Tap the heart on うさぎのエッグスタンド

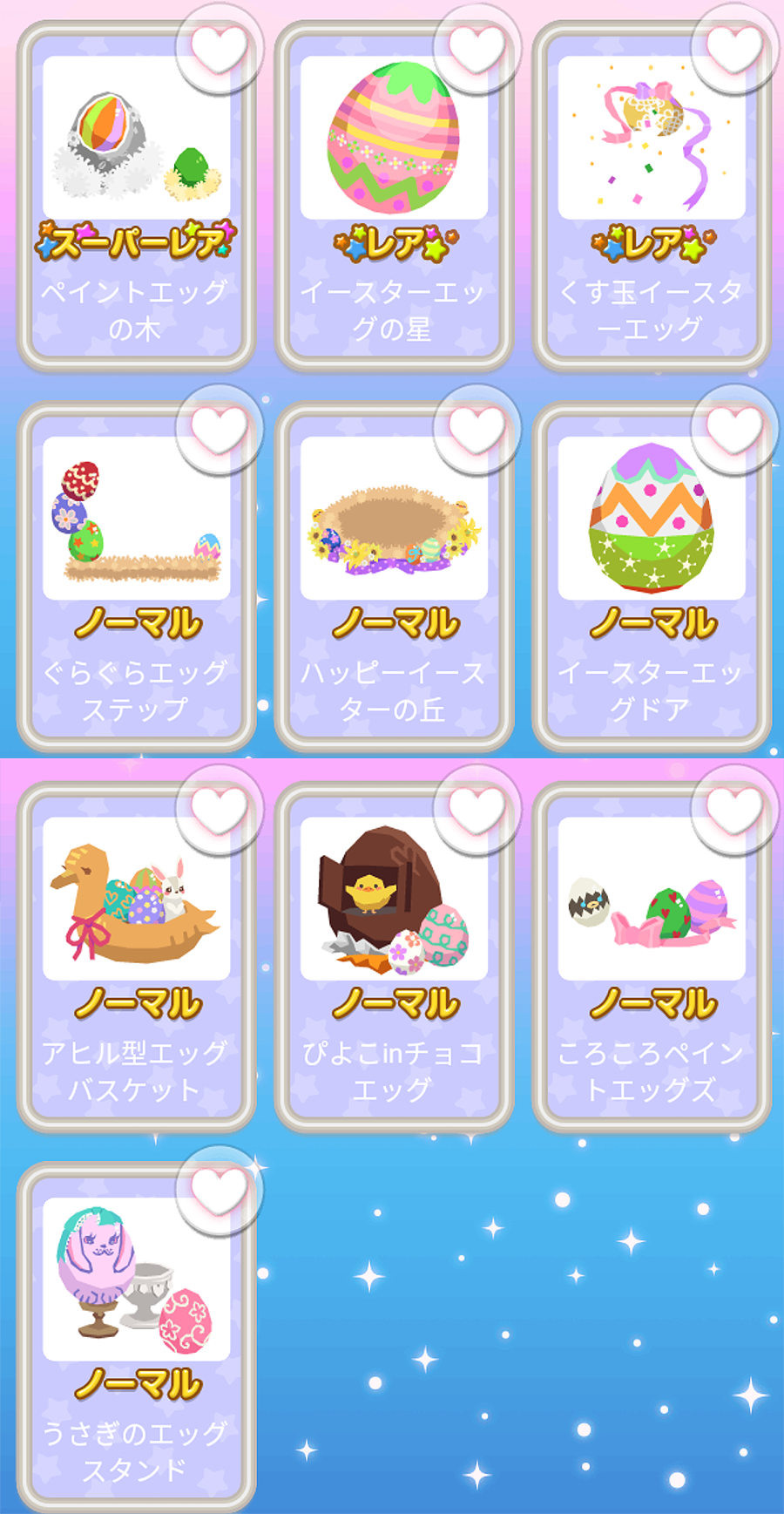tap(219, 1191)
